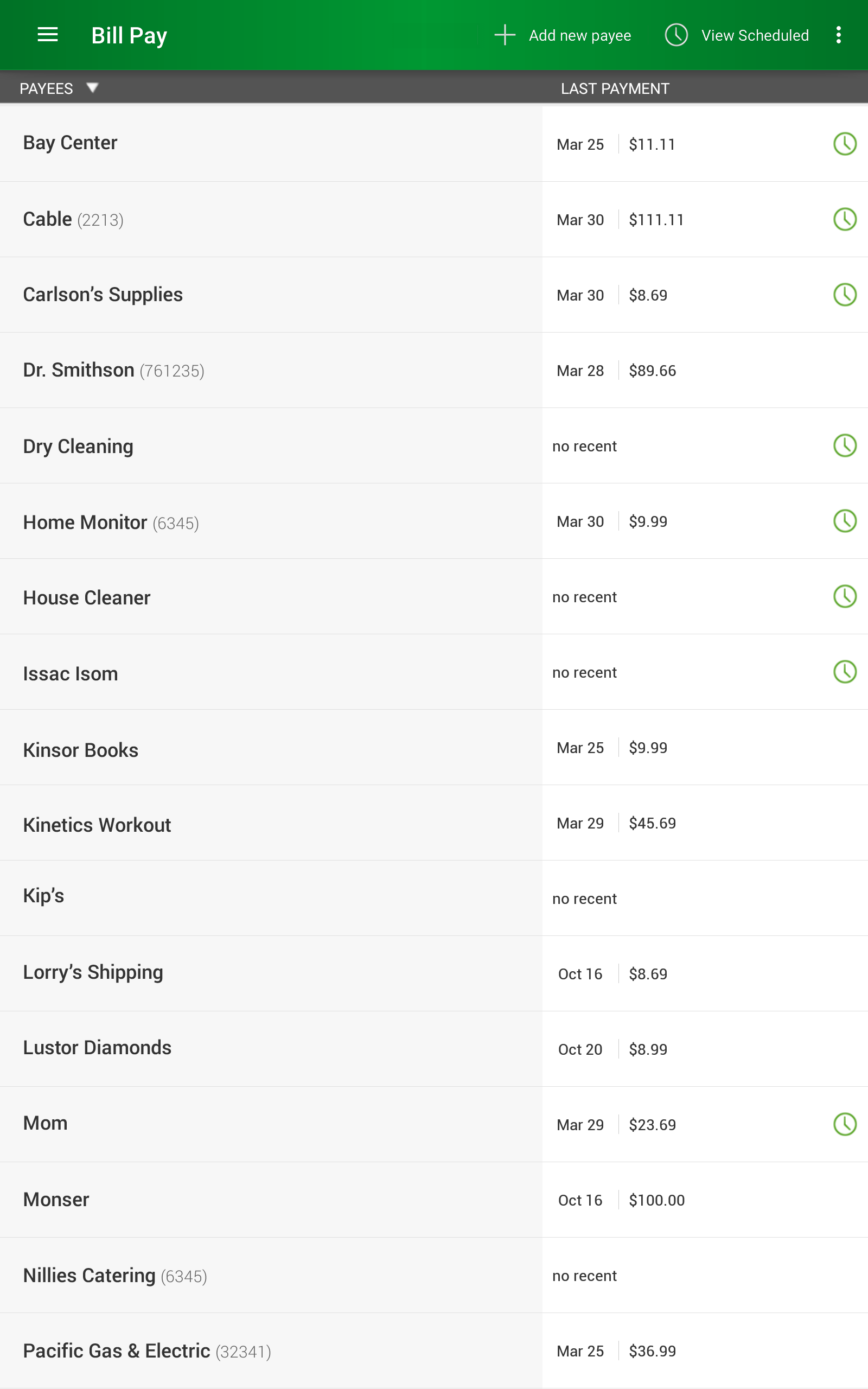This screenshot has height=1389, width=868.
Task: Click the PAYEES column header
Action: click(x=46, y=88)
